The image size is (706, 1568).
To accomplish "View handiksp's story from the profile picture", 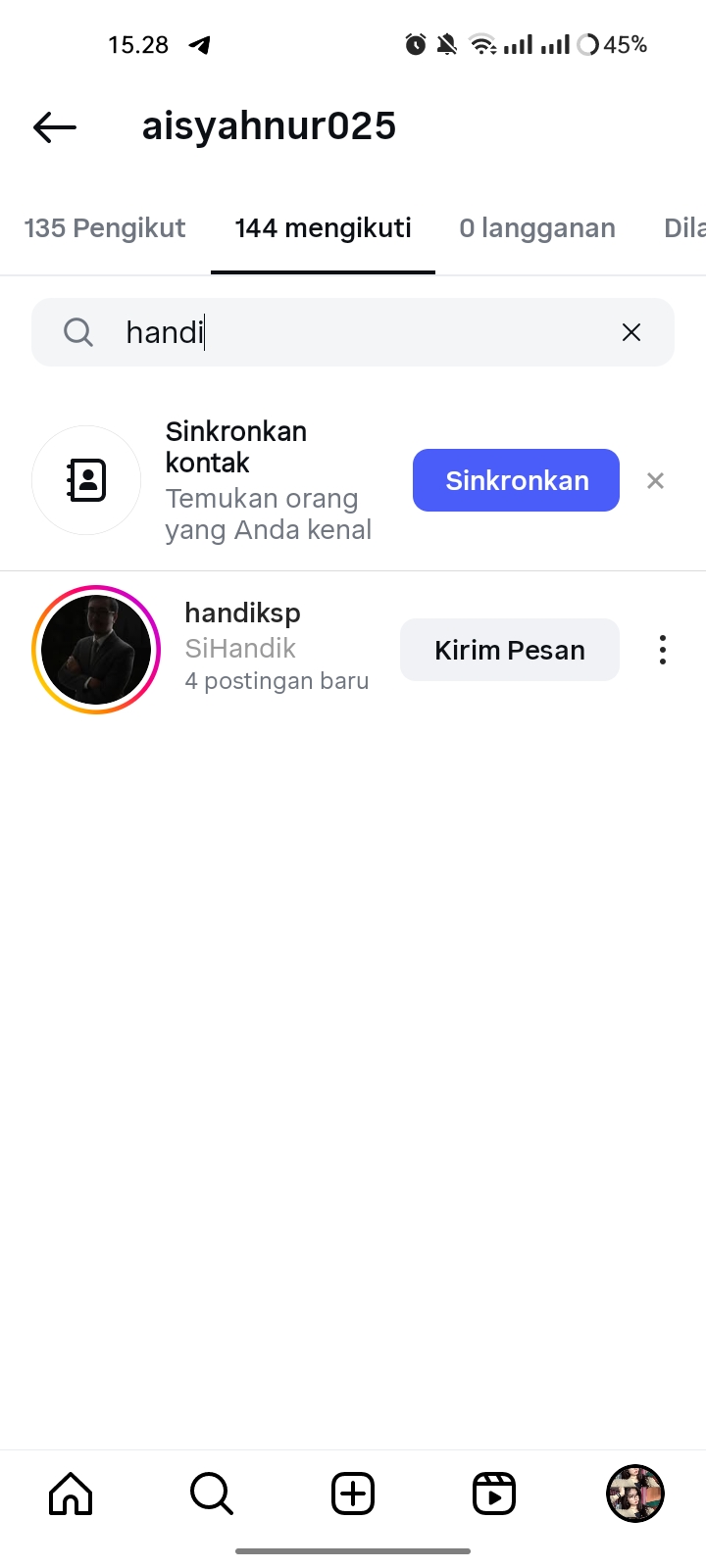I will coord(96,650).
